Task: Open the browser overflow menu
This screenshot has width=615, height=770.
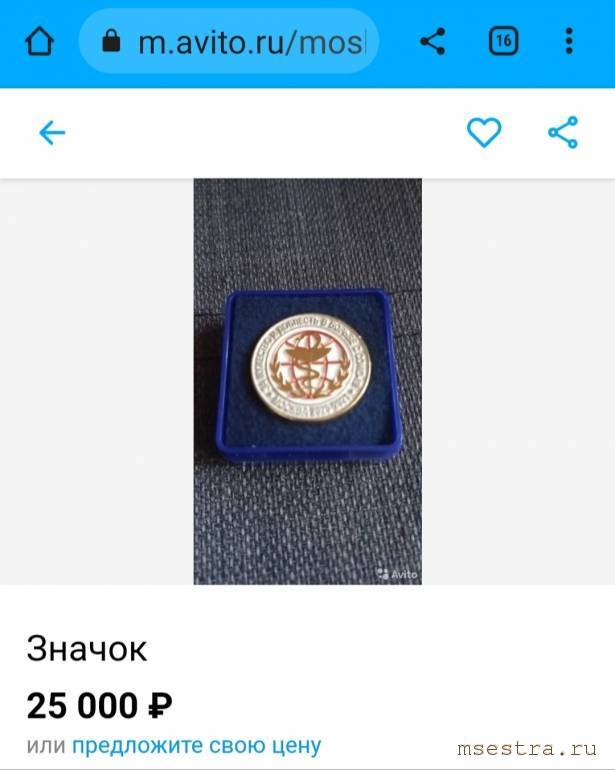Action: [x=568, y=42]
